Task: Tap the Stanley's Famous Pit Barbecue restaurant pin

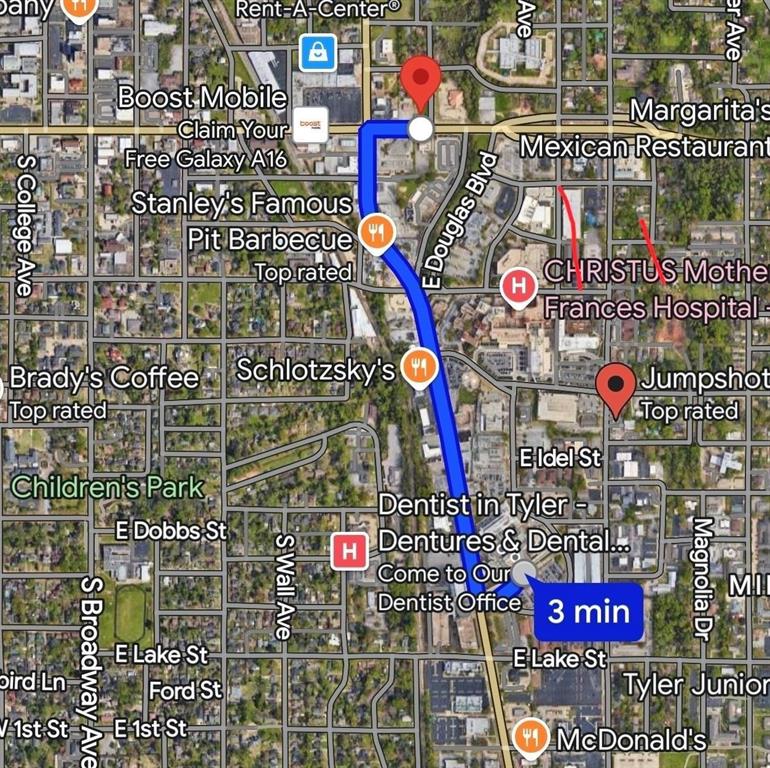Action: tap(376, 234)
